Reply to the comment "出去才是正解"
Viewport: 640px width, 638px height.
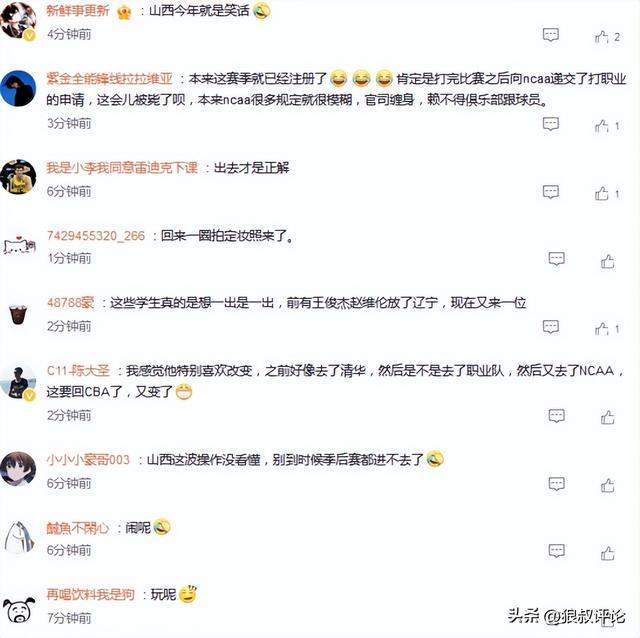click(x=551, y=191)
